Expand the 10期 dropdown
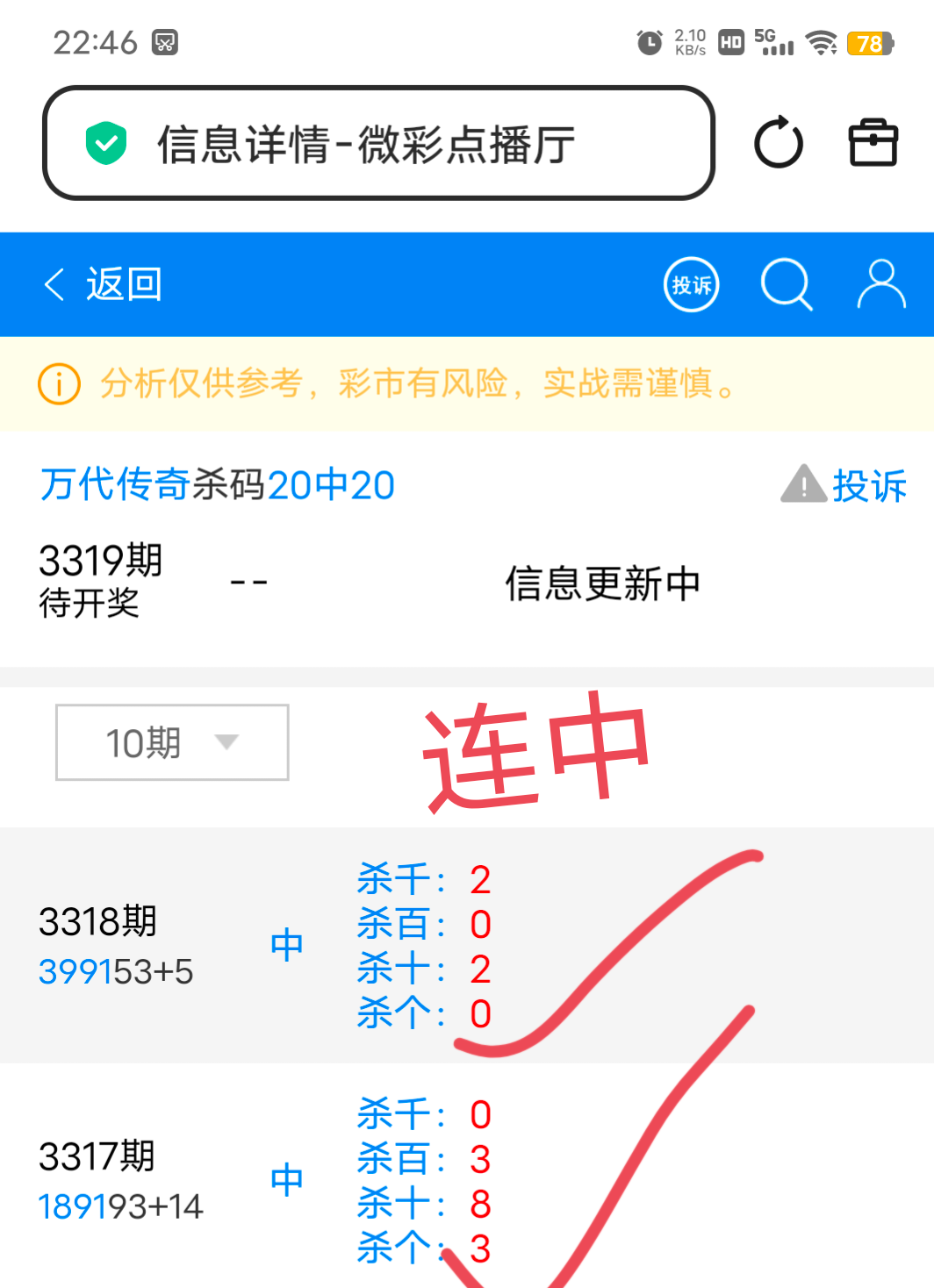Screen dimensions: 934x1288 coord(172,742)
